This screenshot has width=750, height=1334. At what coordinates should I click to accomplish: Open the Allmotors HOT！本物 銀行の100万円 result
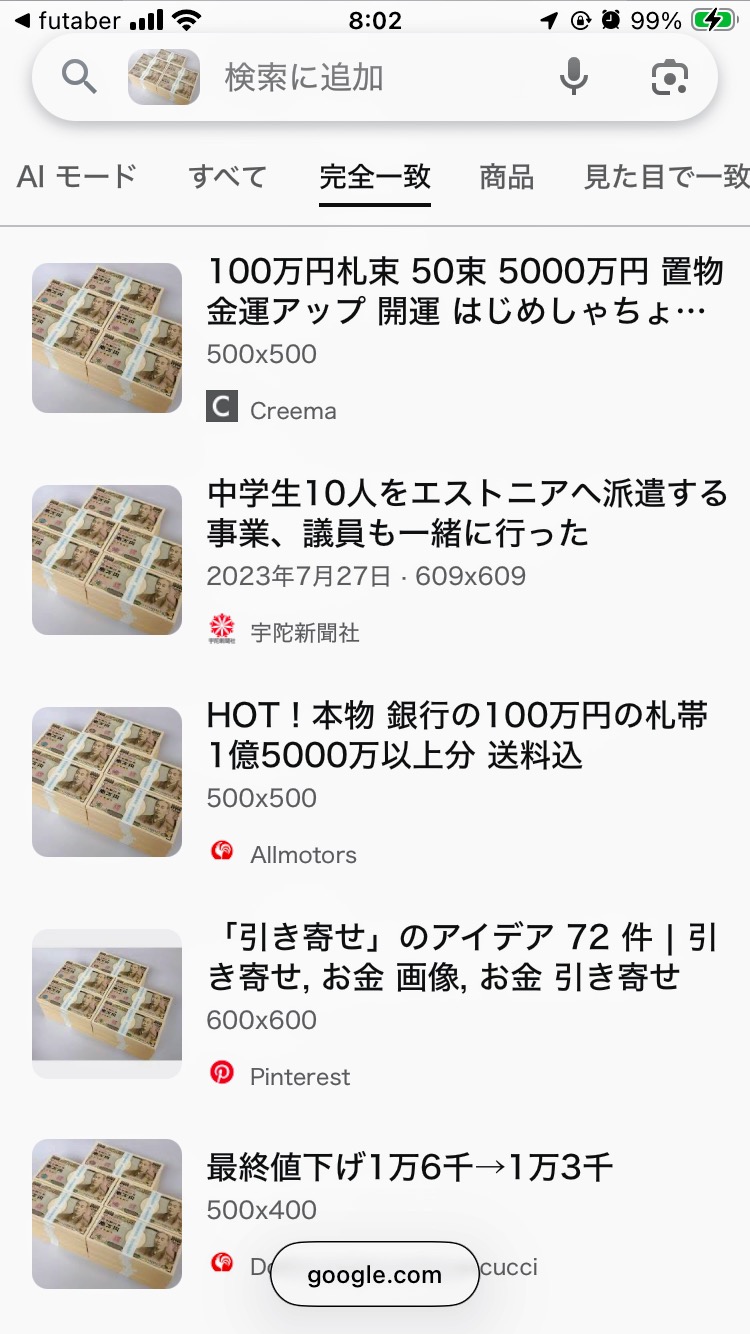pyautogui.click(x=457, y=735)
